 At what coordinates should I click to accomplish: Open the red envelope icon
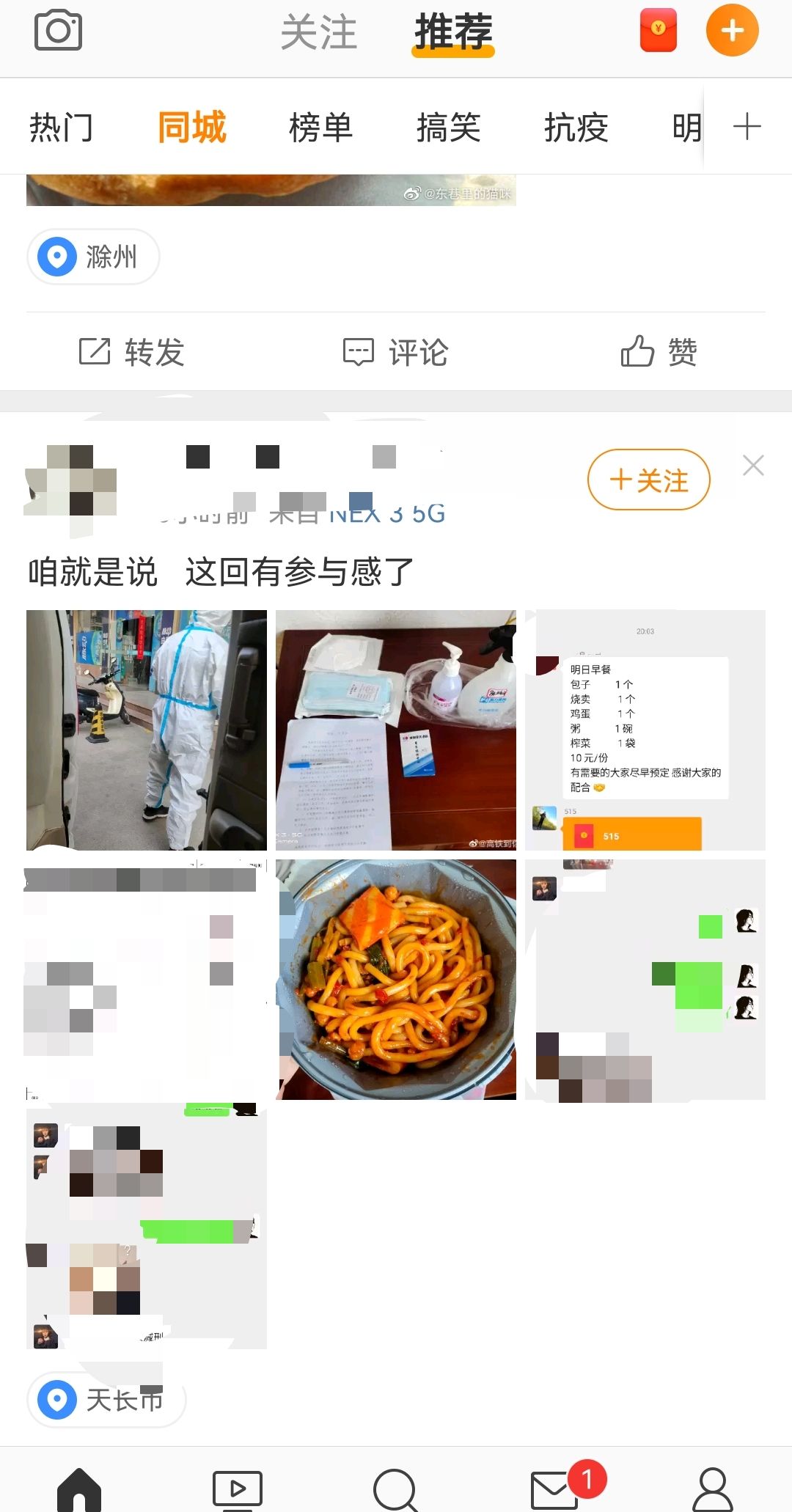(x=658, y=31)
